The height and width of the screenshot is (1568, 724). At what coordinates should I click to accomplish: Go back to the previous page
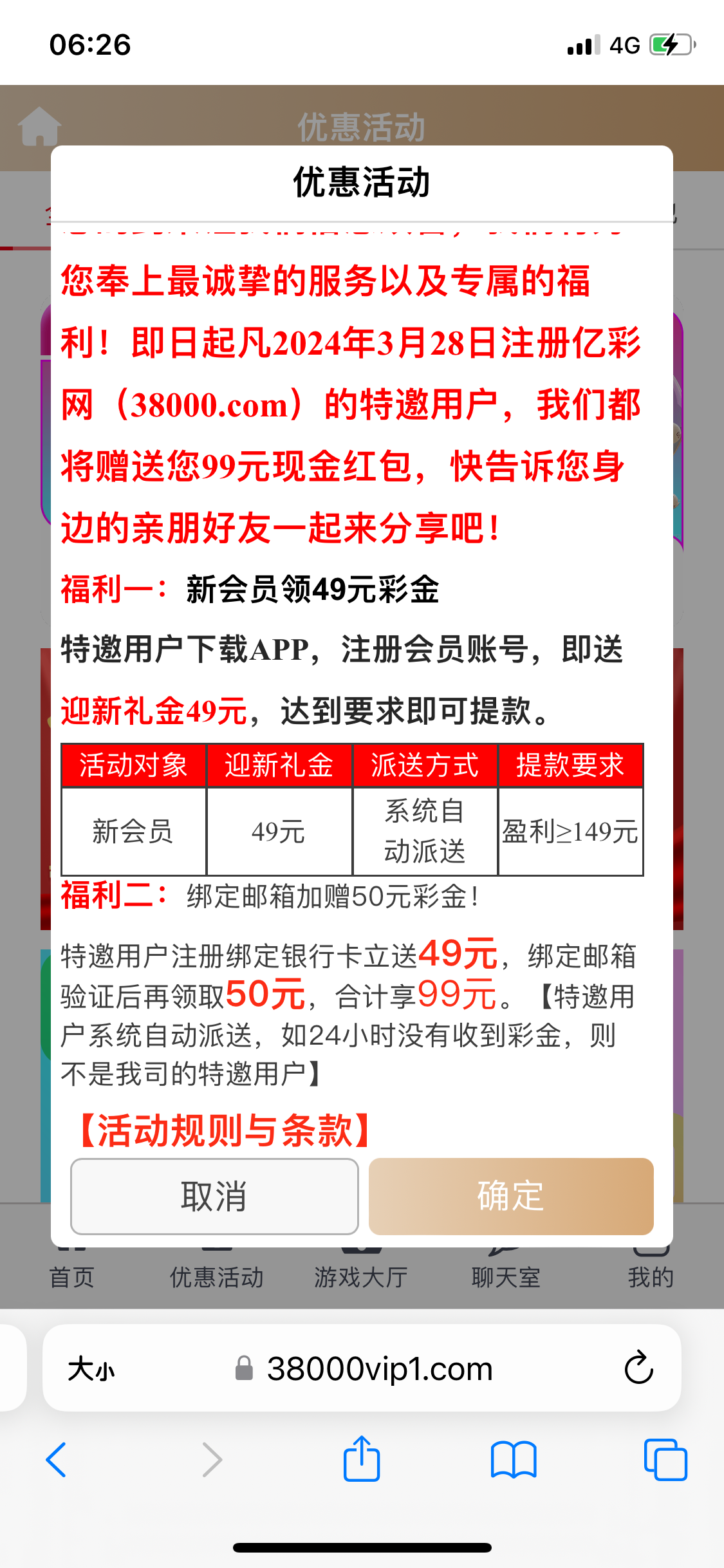57,1460
